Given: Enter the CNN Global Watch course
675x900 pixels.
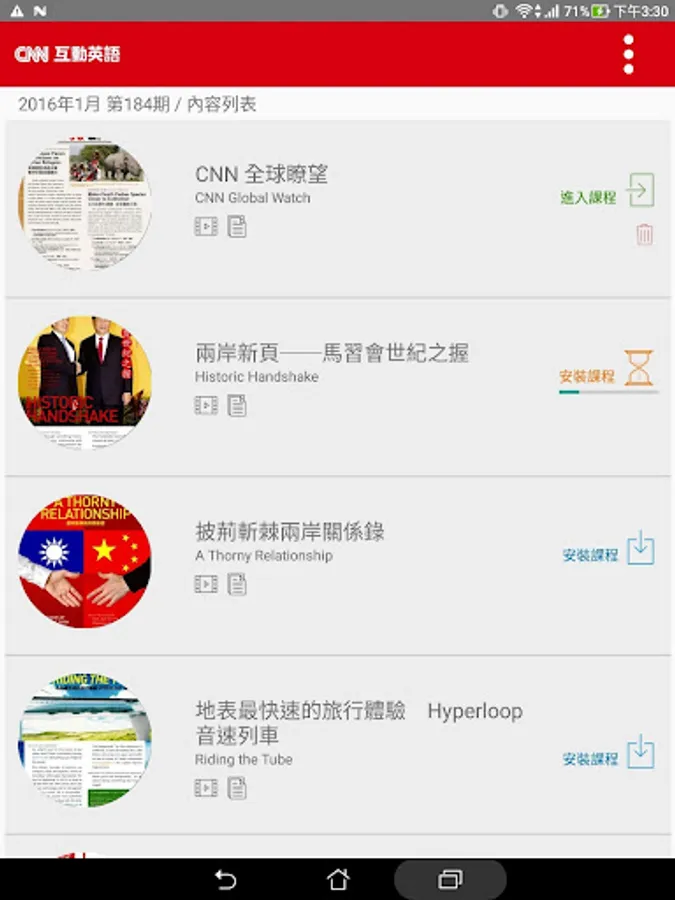Looking at the screenshot, I should pos(639,190).
